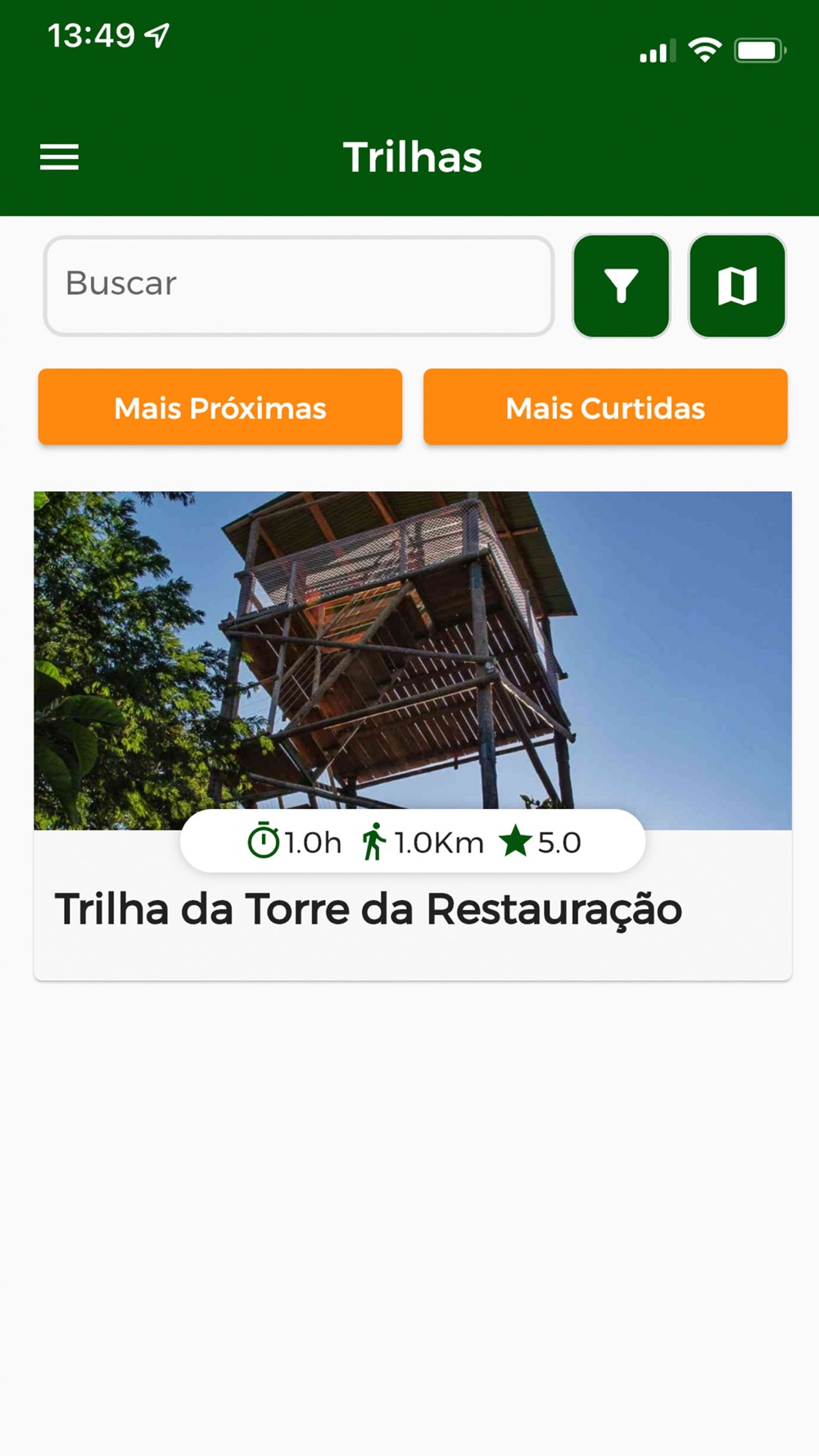This screenshot has height=1456, width=819.
Task: Sort trails by Mais Próximas
Action: (220, 407)
